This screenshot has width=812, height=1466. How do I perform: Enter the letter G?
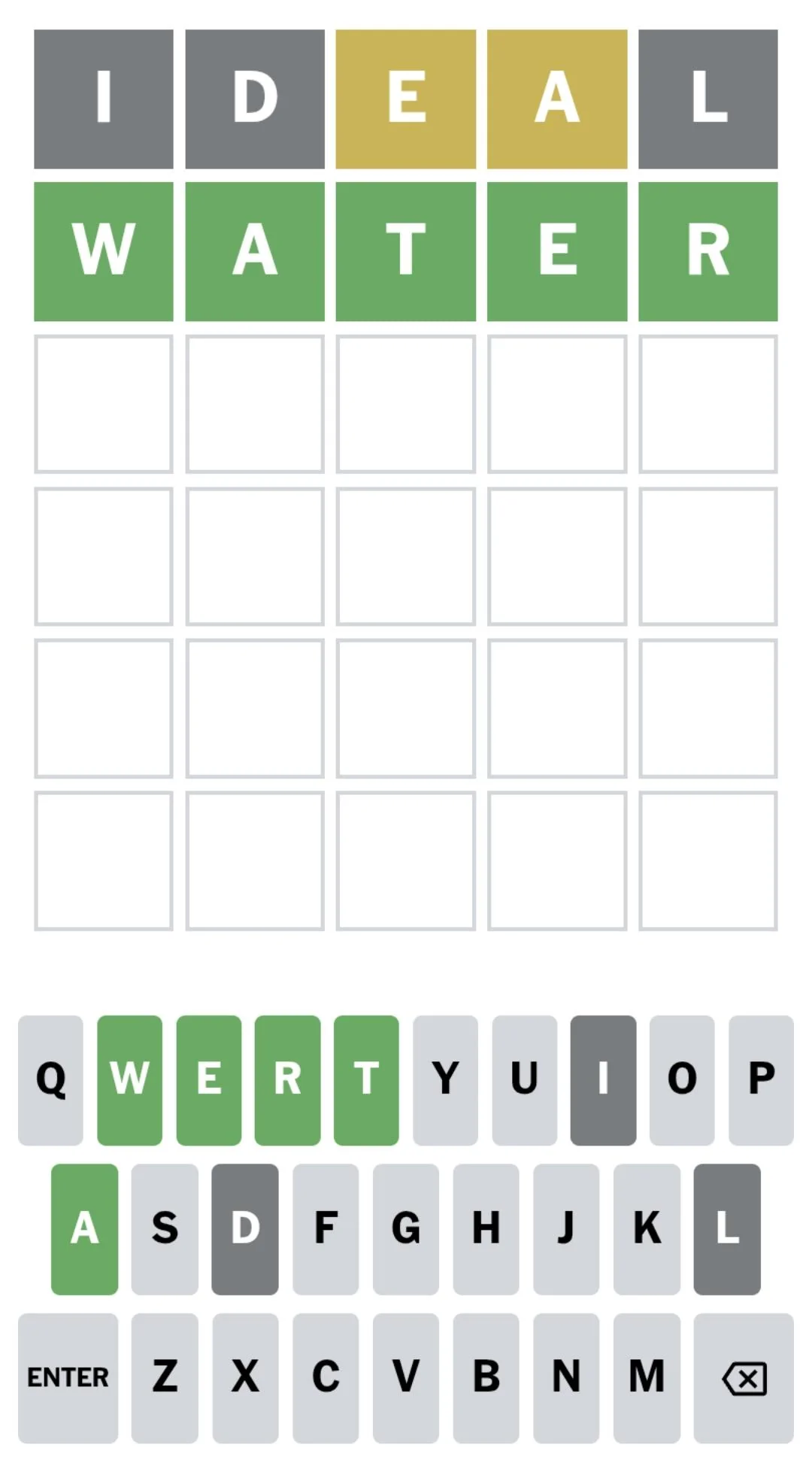click(x=405, y=1228)
